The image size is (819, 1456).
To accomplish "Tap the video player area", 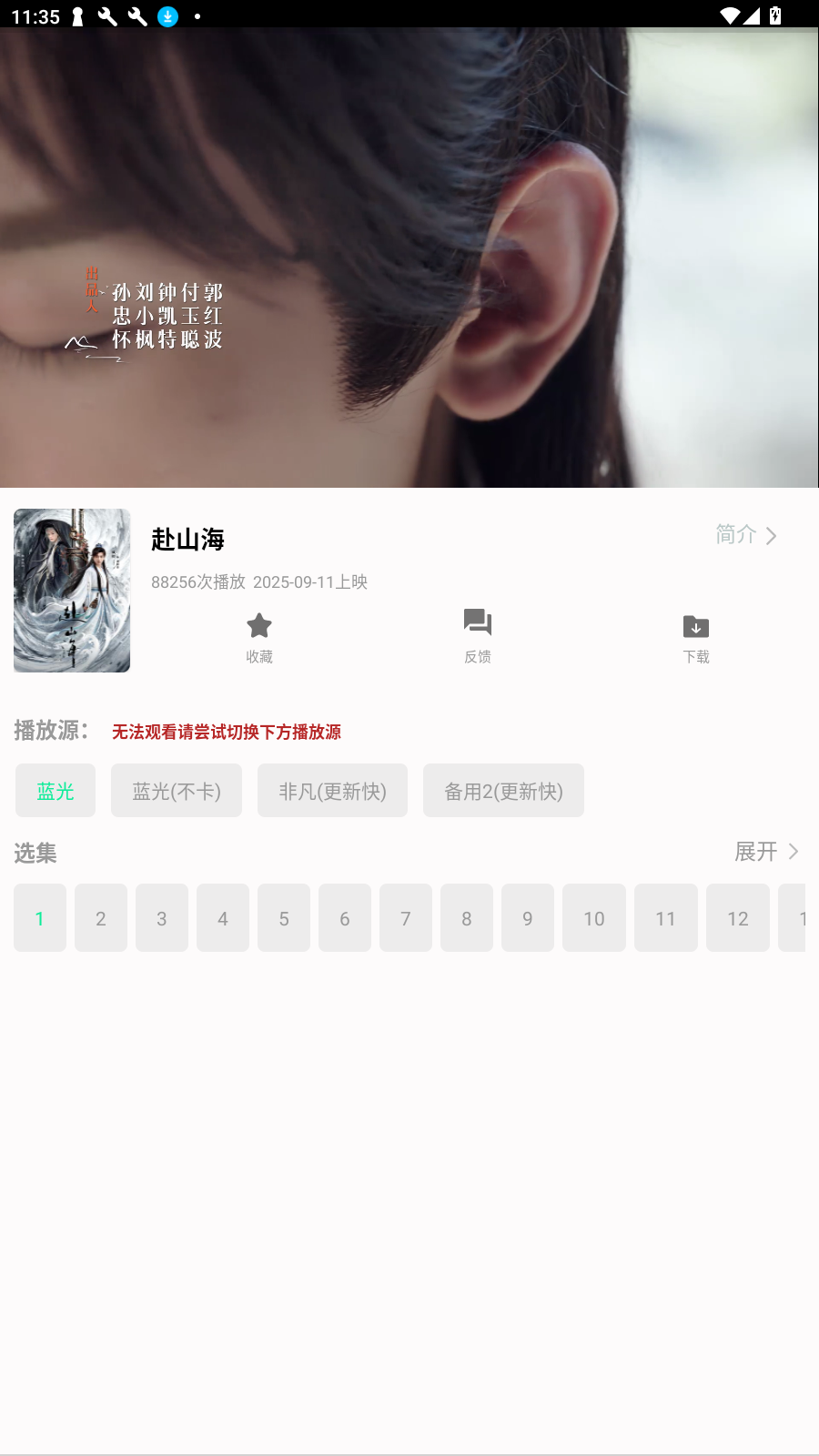I will 409,258.
